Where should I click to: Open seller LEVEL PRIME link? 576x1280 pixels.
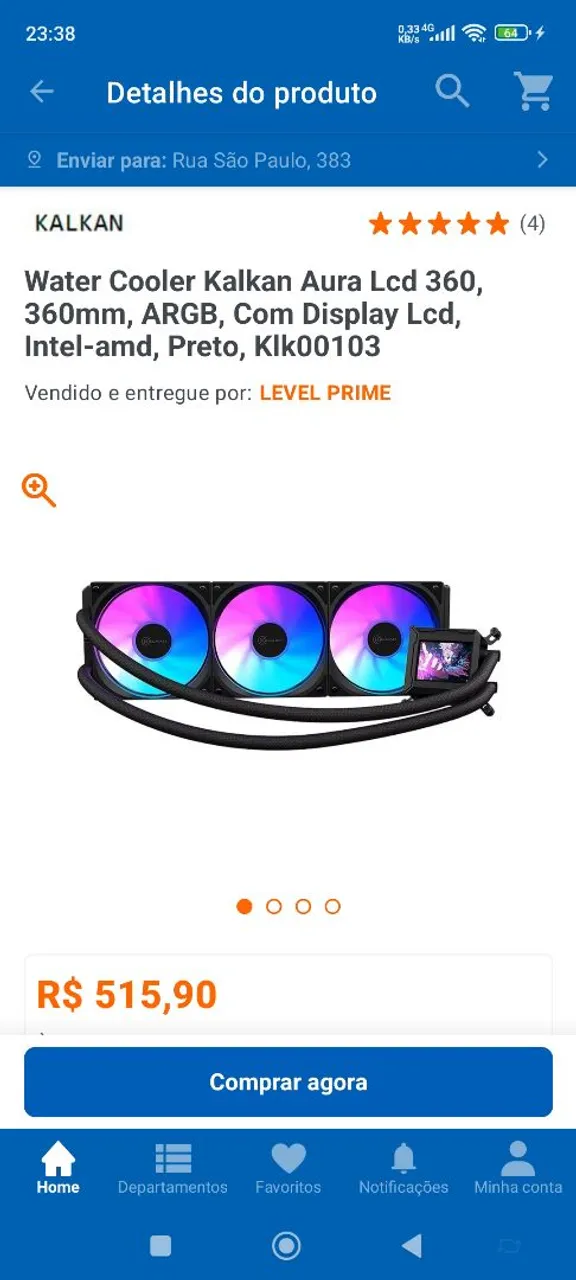(325, 393)
